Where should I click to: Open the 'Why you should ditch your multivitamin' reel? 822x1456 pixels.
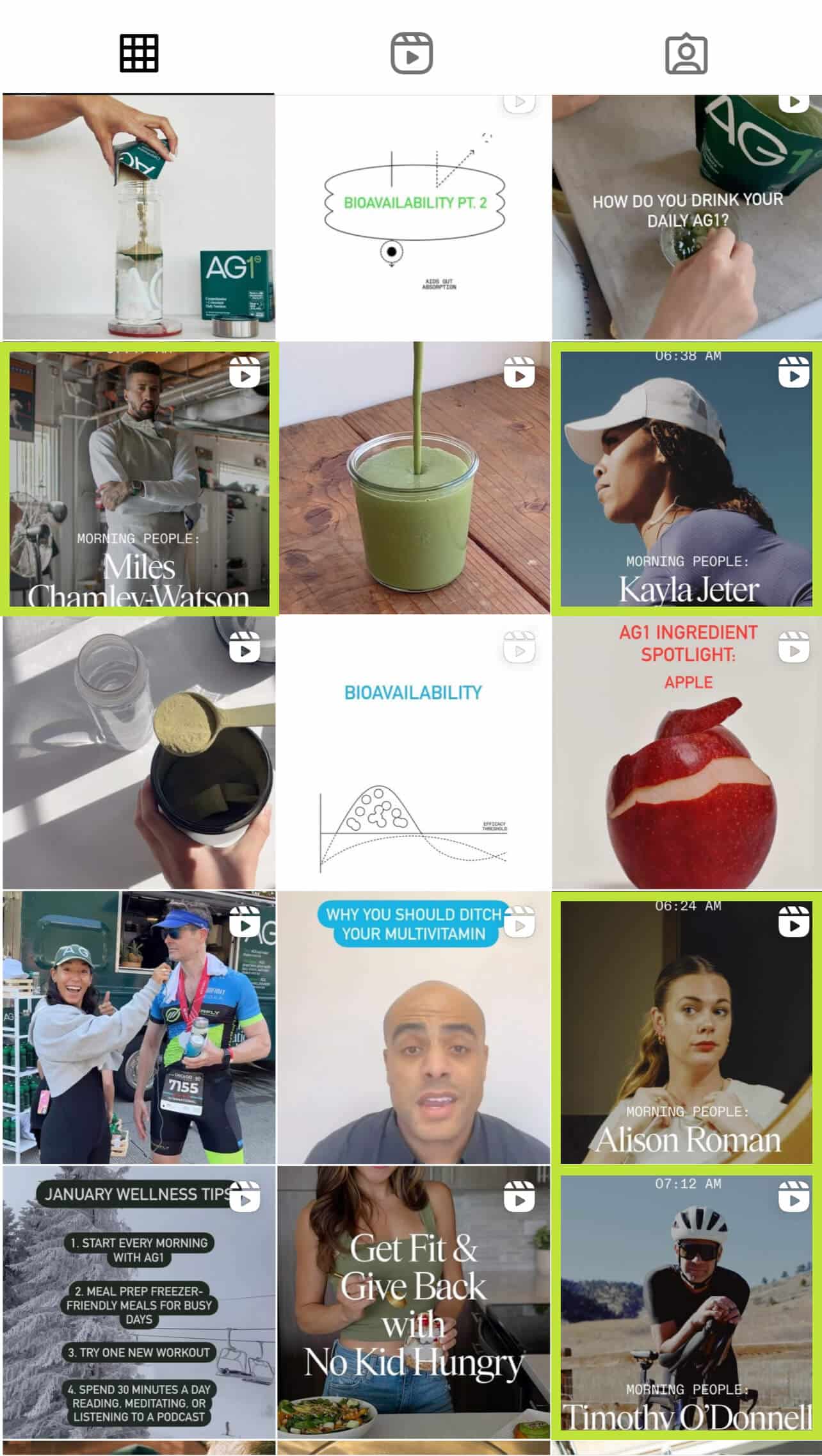[x=414, y=1027]
